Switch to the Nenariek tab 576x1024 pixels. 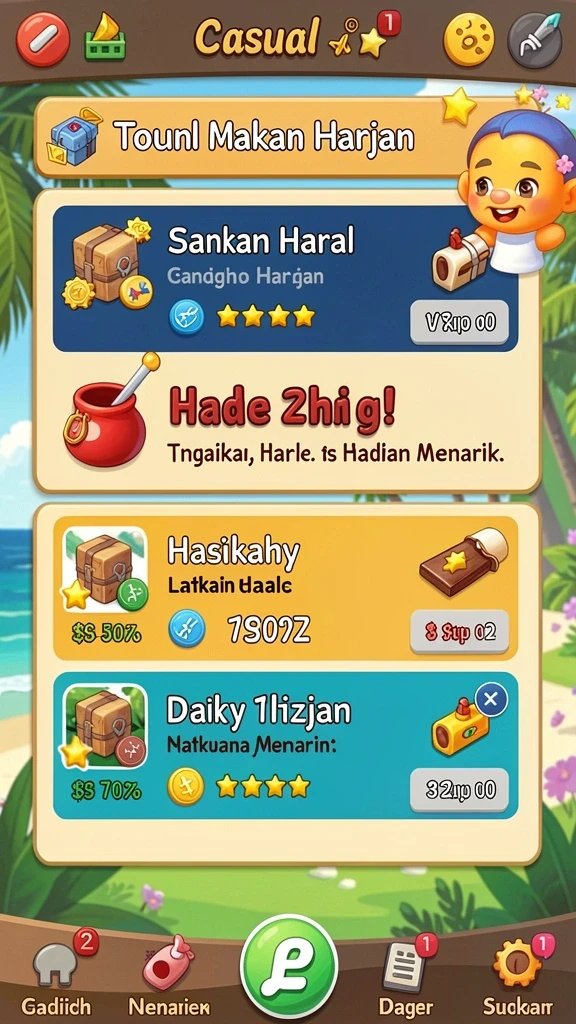coord(169,976)
